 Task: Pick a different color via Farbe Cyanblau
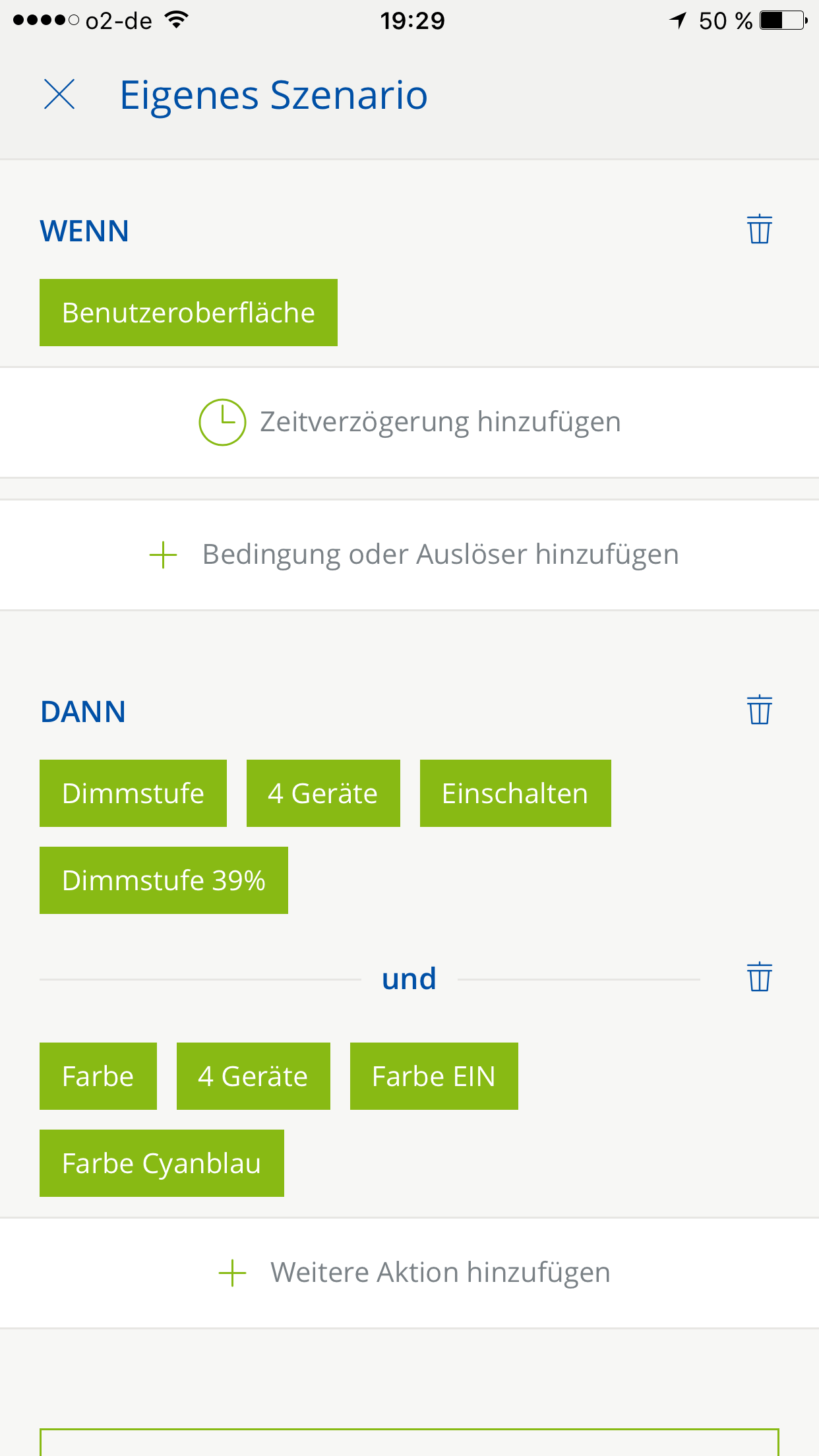[162, 1163]
